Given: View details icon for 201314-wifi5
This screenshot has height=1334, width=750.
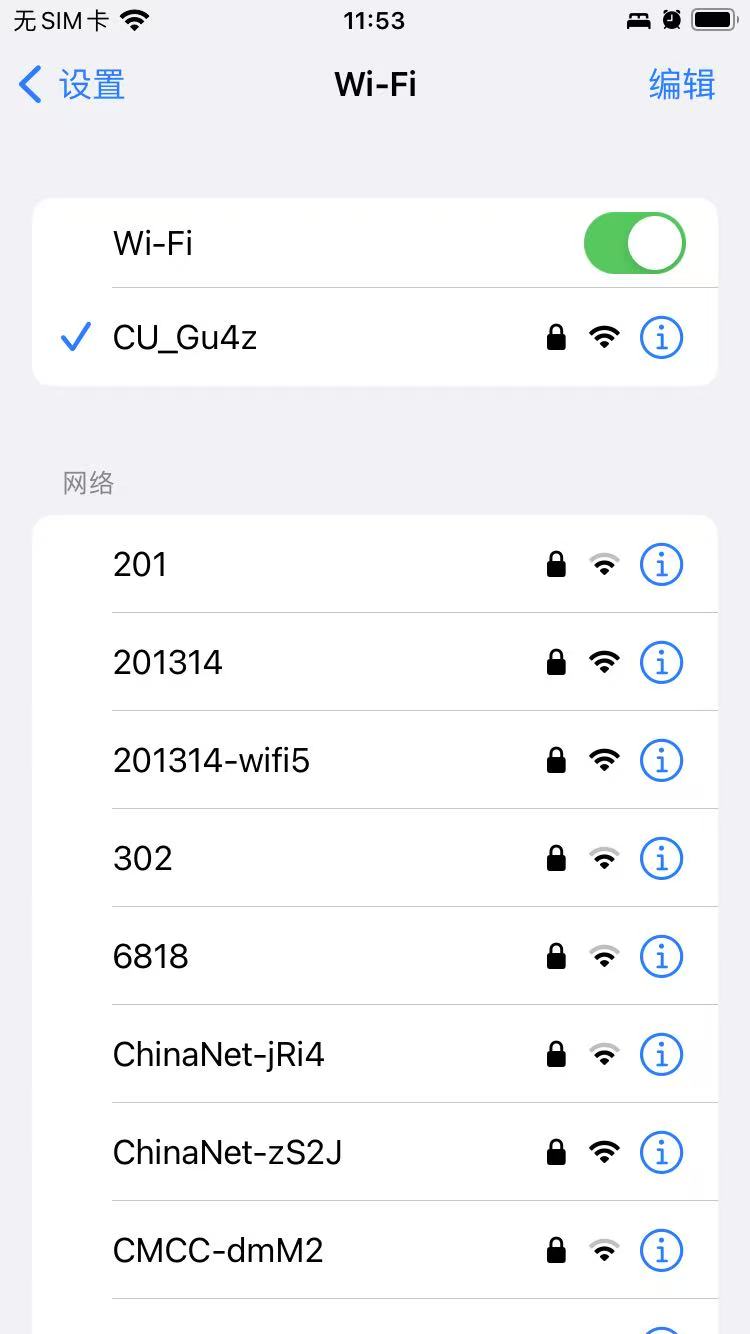Looking at the screenshot, I should (x=661, y=761).
